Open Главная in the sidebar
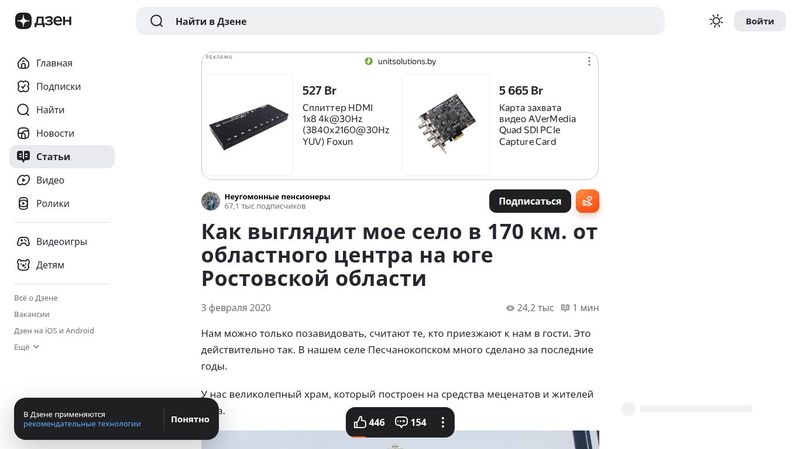 (53, 63)
